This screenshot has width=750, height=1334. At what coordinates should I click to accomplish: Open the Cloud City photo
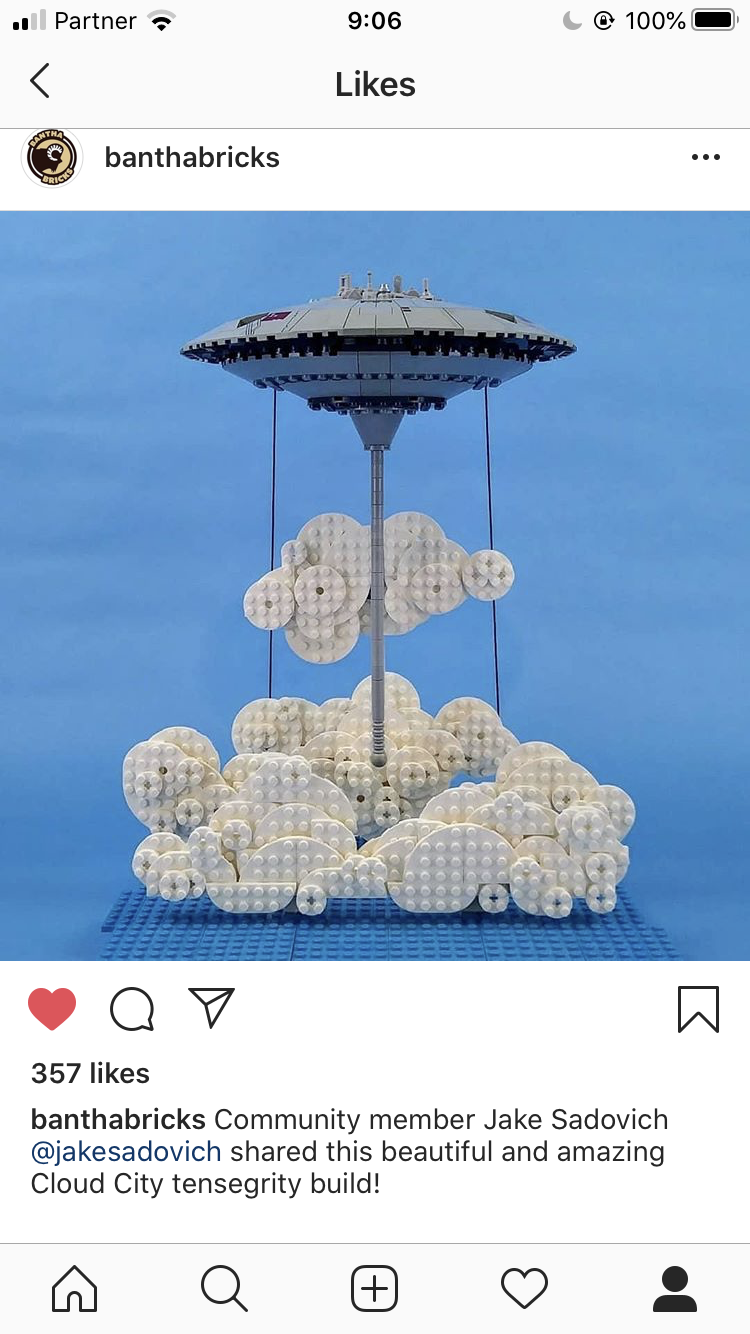375,585
